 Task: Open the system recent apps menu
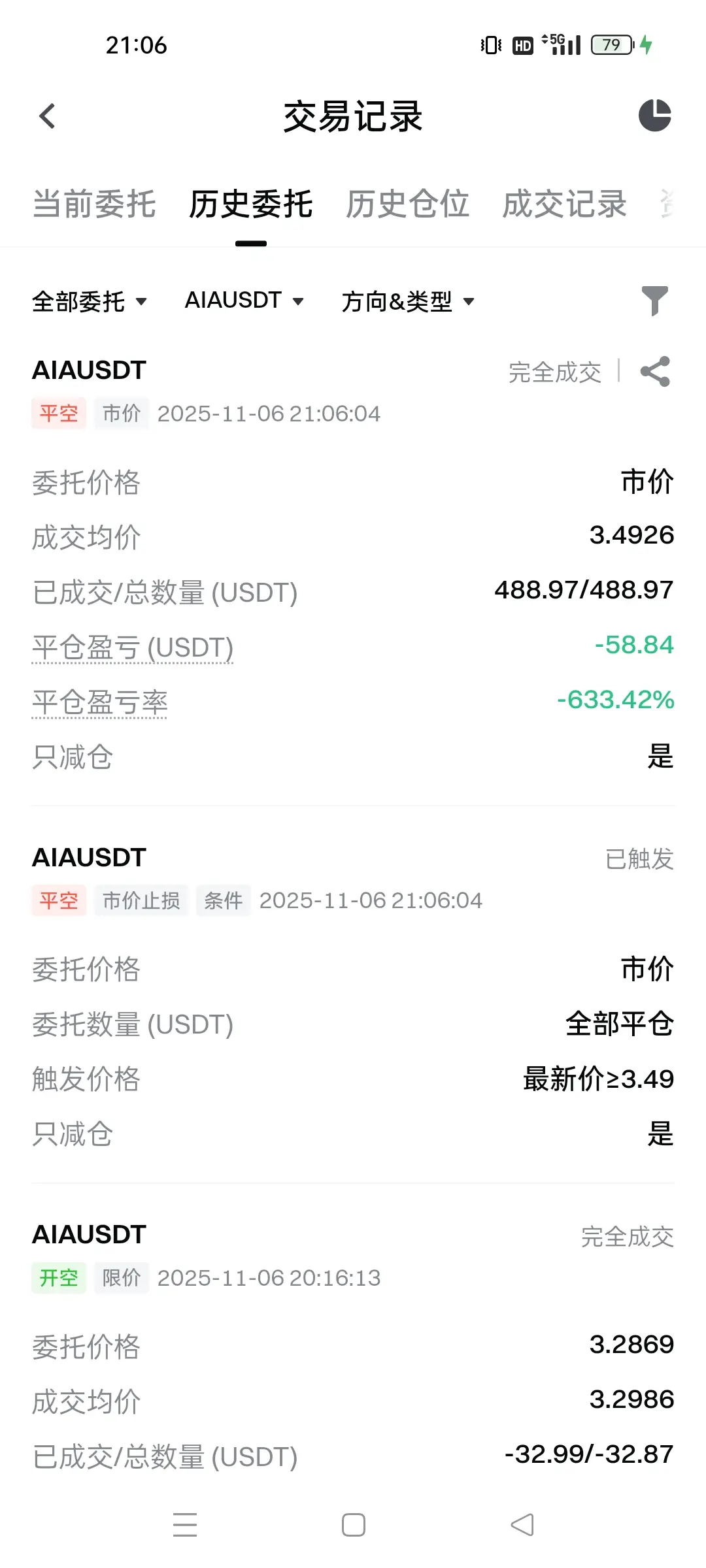(x=185, y=1525)
